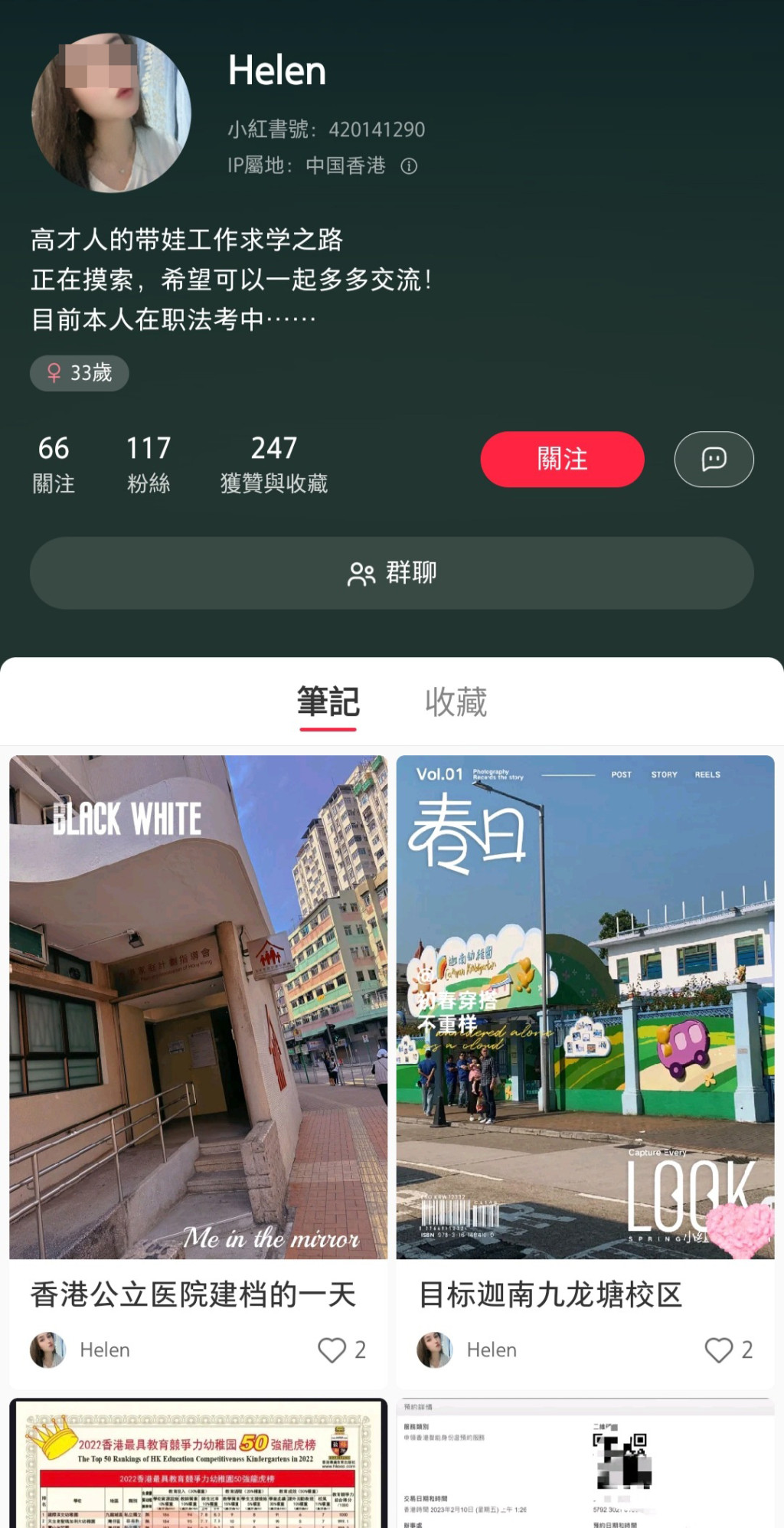
Task: Tap the info icon next to IP屬地
Action: [x=409, y=165]
